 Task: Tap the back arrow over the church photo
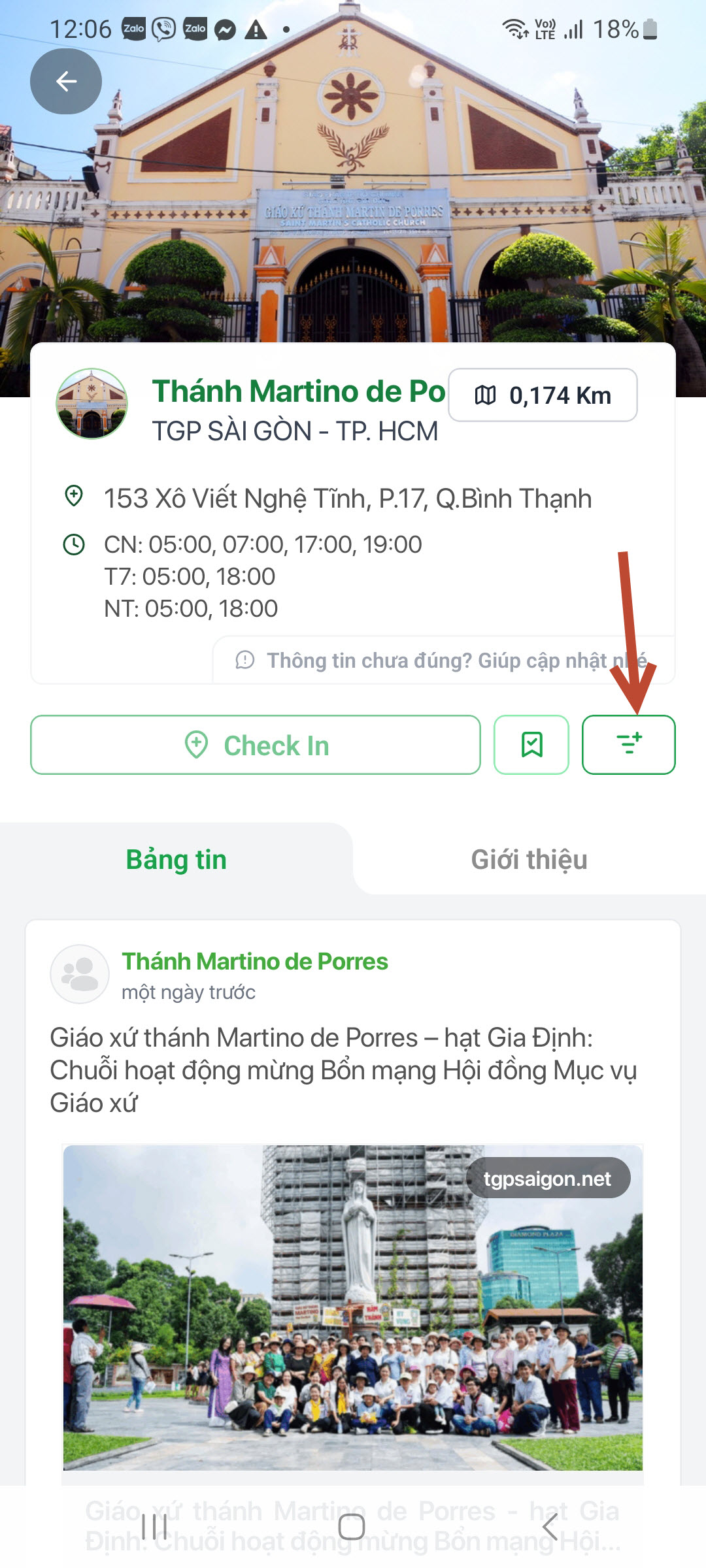[65, 80]
